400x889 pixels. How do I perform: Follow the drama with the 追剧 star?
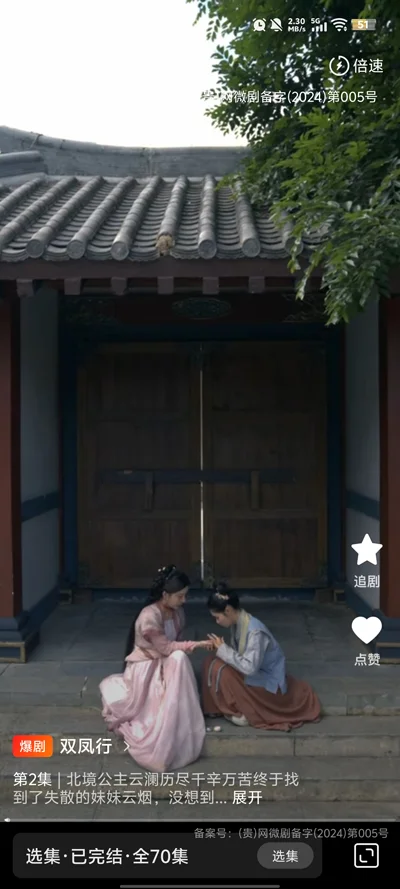367,560
